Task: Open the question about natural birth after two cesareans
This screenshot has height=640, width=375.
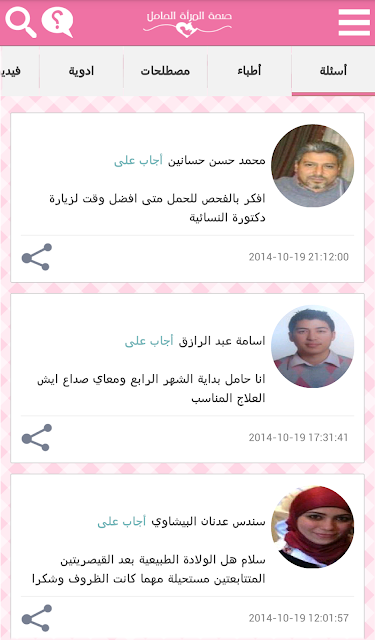Action: coord(149,569)
